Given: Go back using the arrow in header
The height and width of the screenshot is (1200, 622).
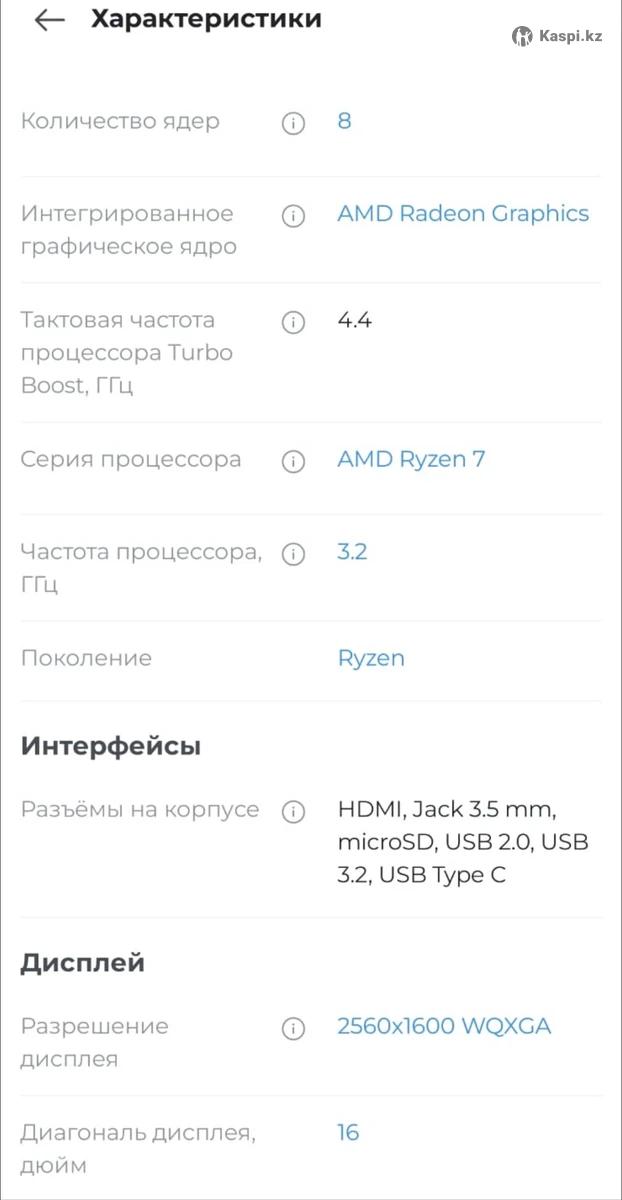Looking at the screenshot, I should 49,20.
